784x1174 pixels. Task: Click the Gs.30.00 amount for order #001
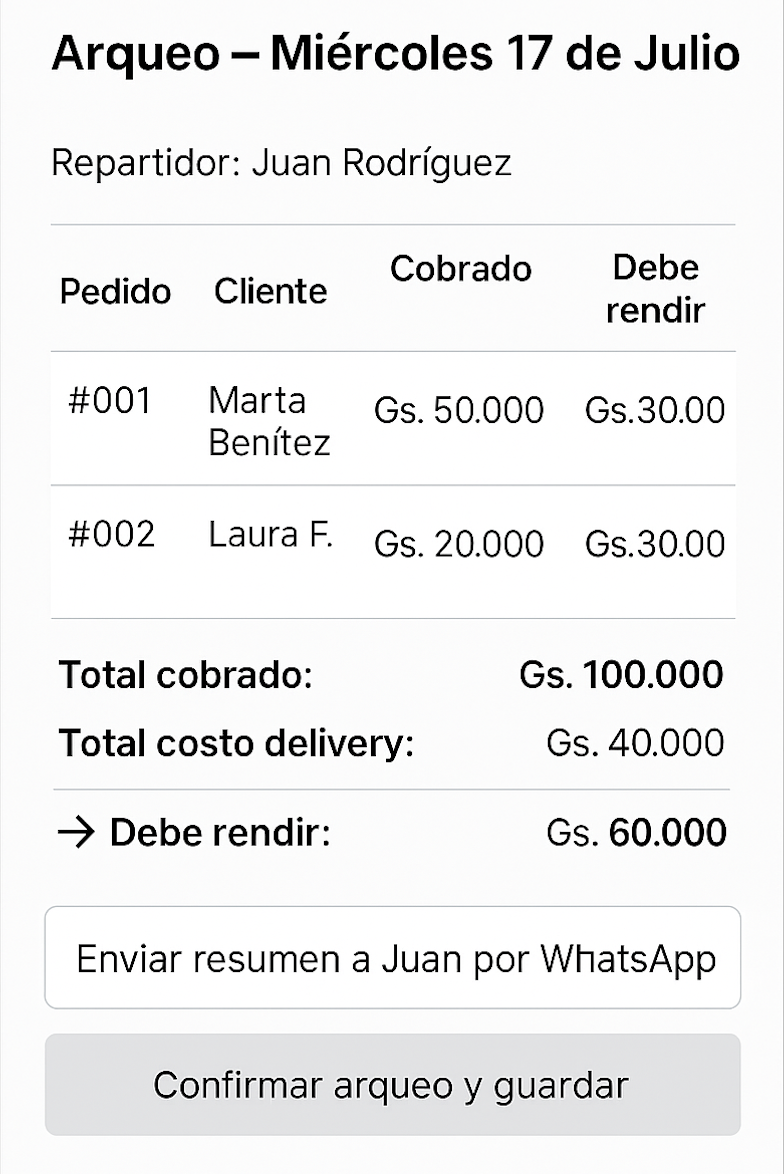click(x=654, y=410)
